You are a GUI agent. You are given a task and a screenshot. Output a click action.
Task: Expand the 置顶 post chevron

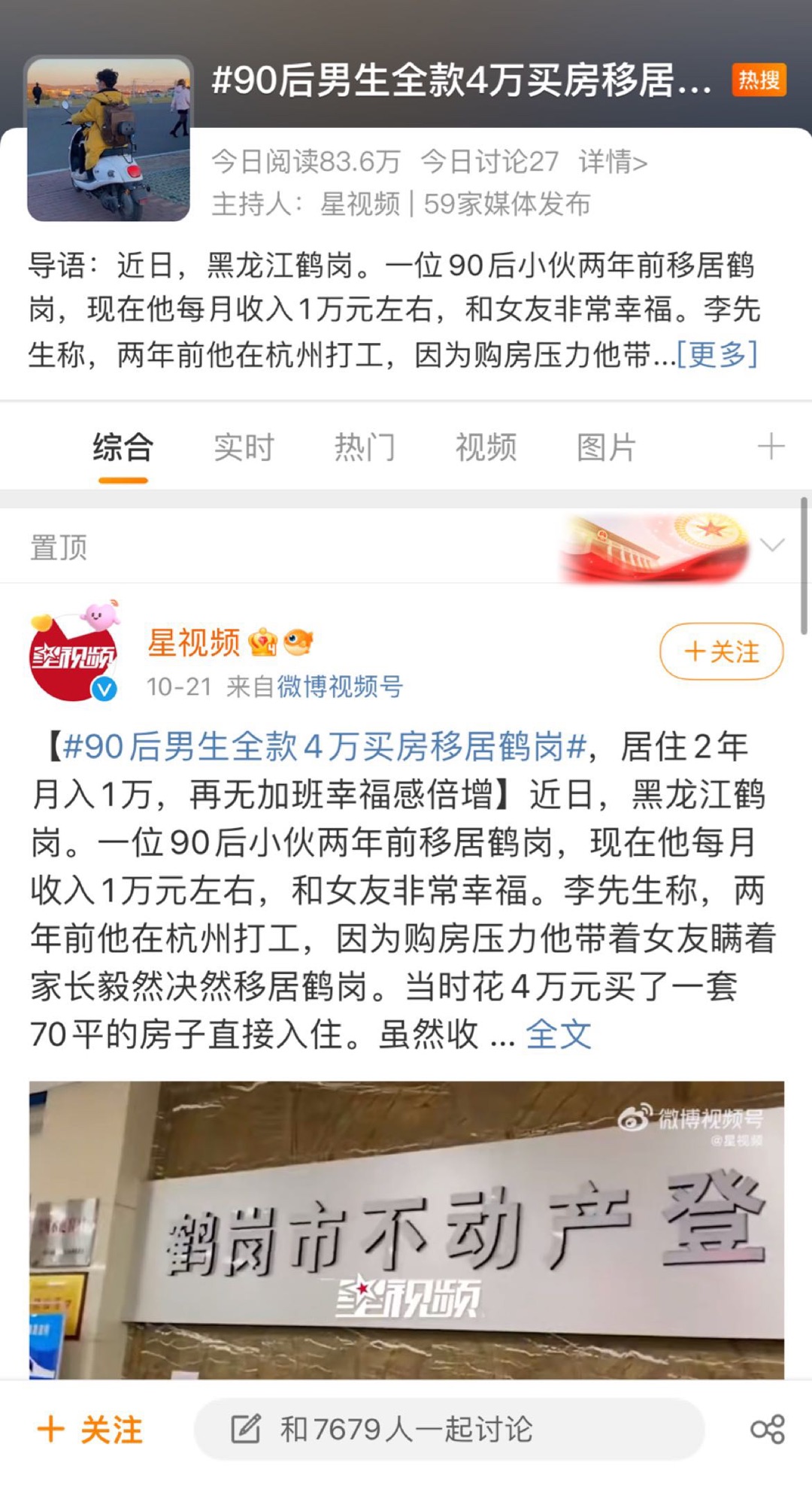point(772,545)
